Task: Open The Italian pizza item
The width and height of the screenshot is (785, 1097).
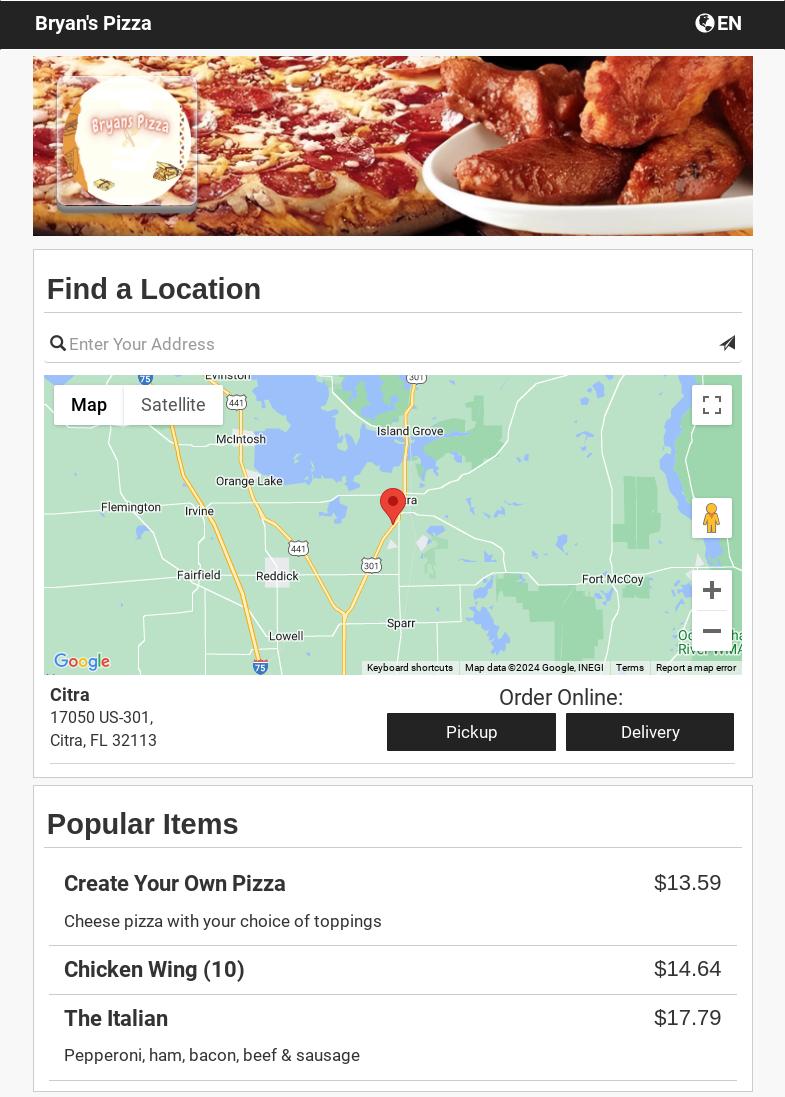Action: point(116,1018)
